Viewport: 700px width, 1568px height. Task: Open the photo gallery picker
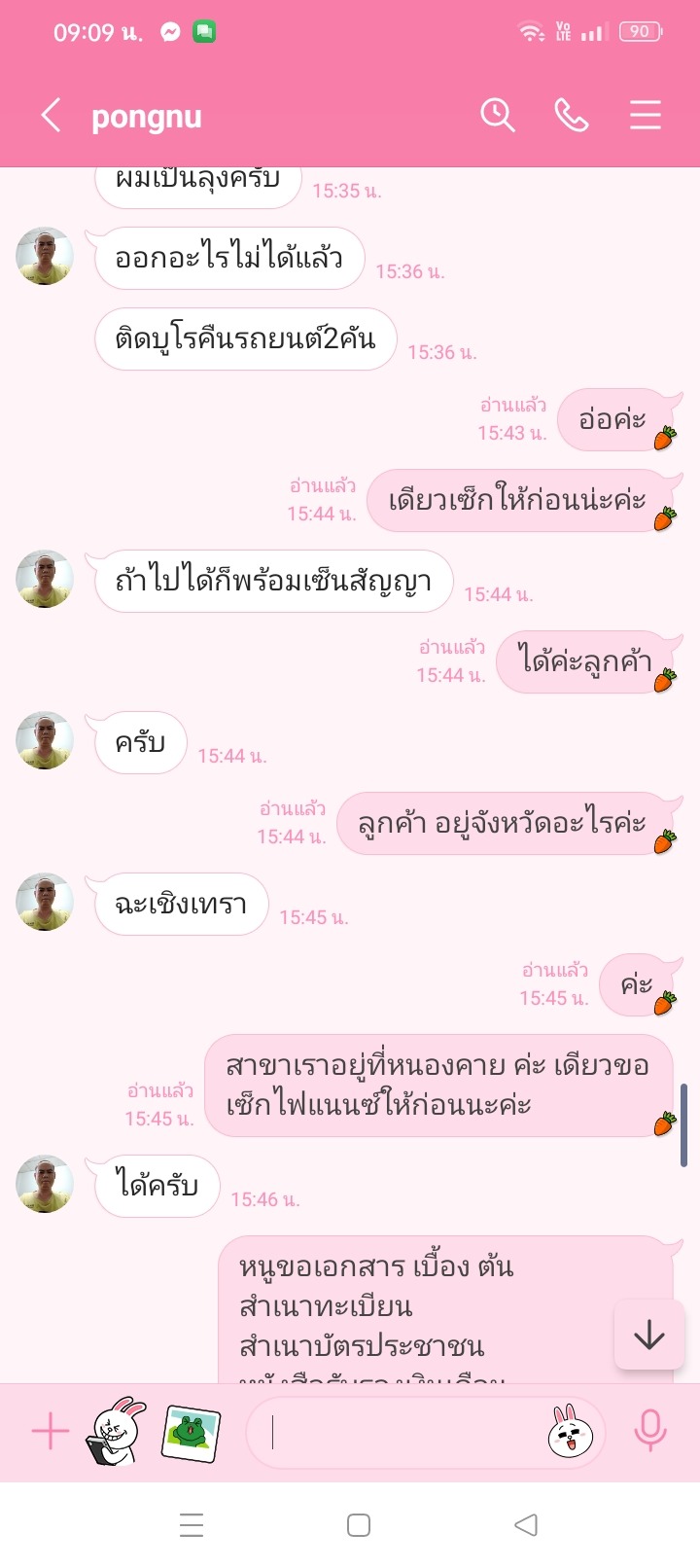[192, 1432]
